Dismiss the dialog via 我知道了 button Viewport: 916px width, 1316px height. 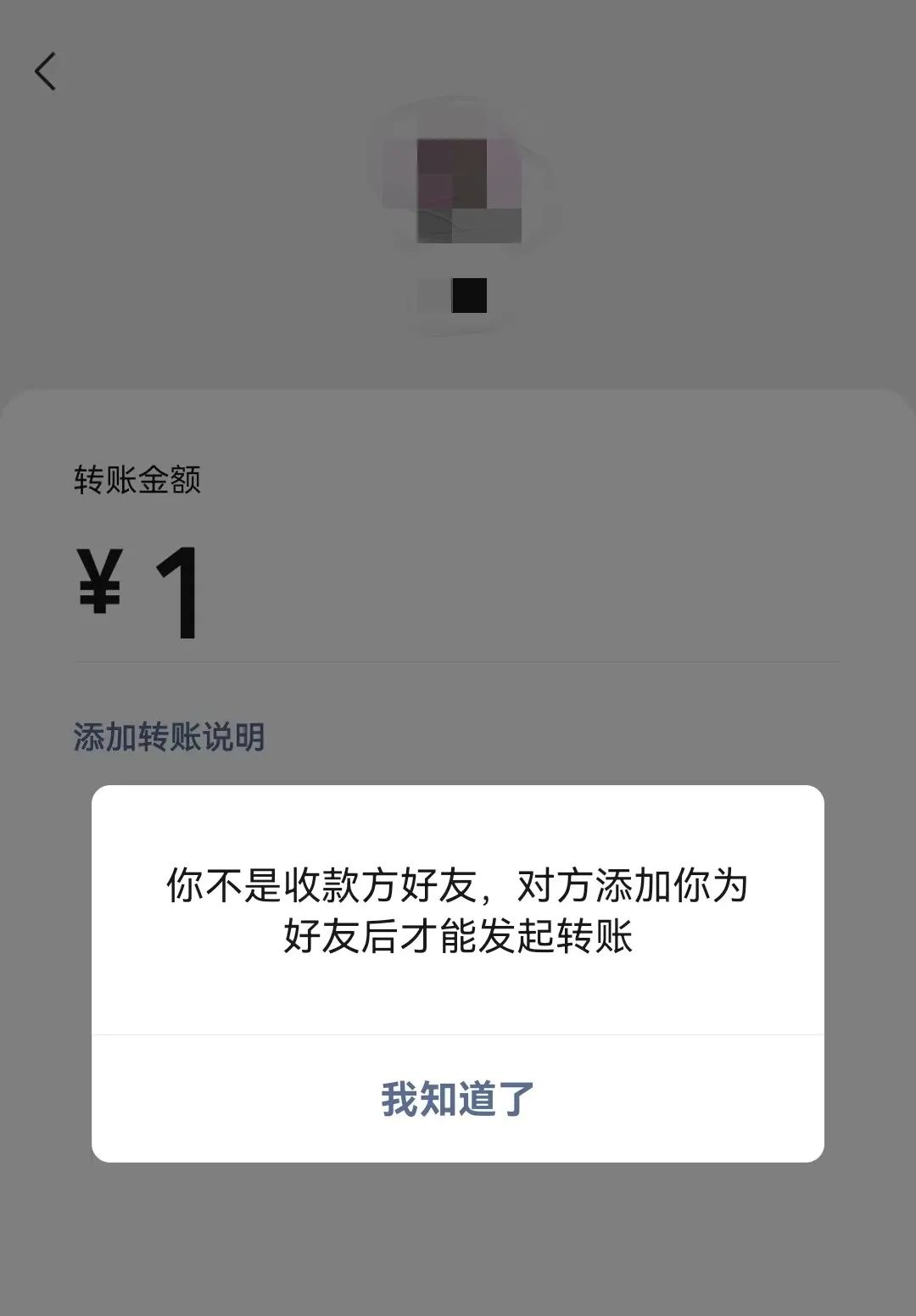coord(458,1097)
